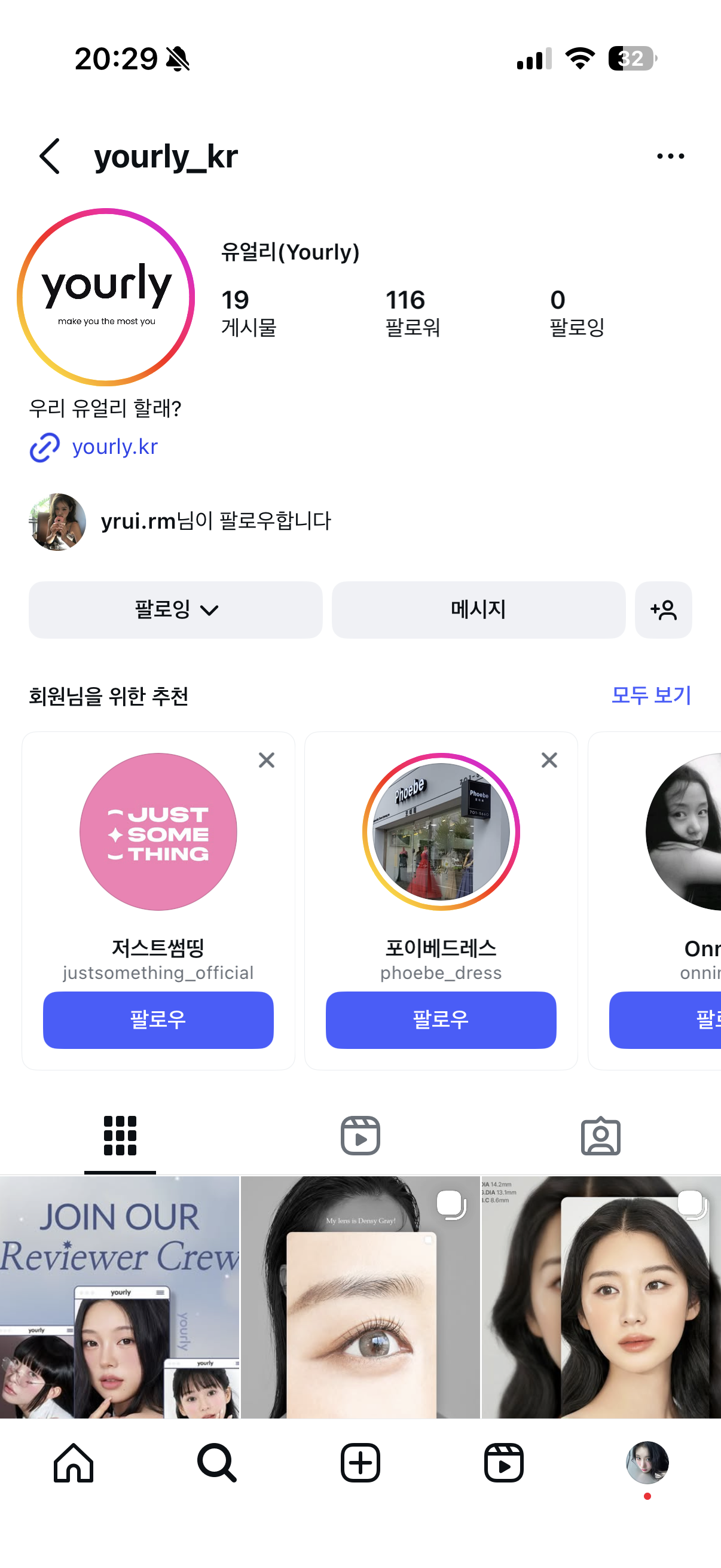Tap 모두 보기 to see all suggestions
This screenshot has width=721, height=1568.
click(650, 695)
